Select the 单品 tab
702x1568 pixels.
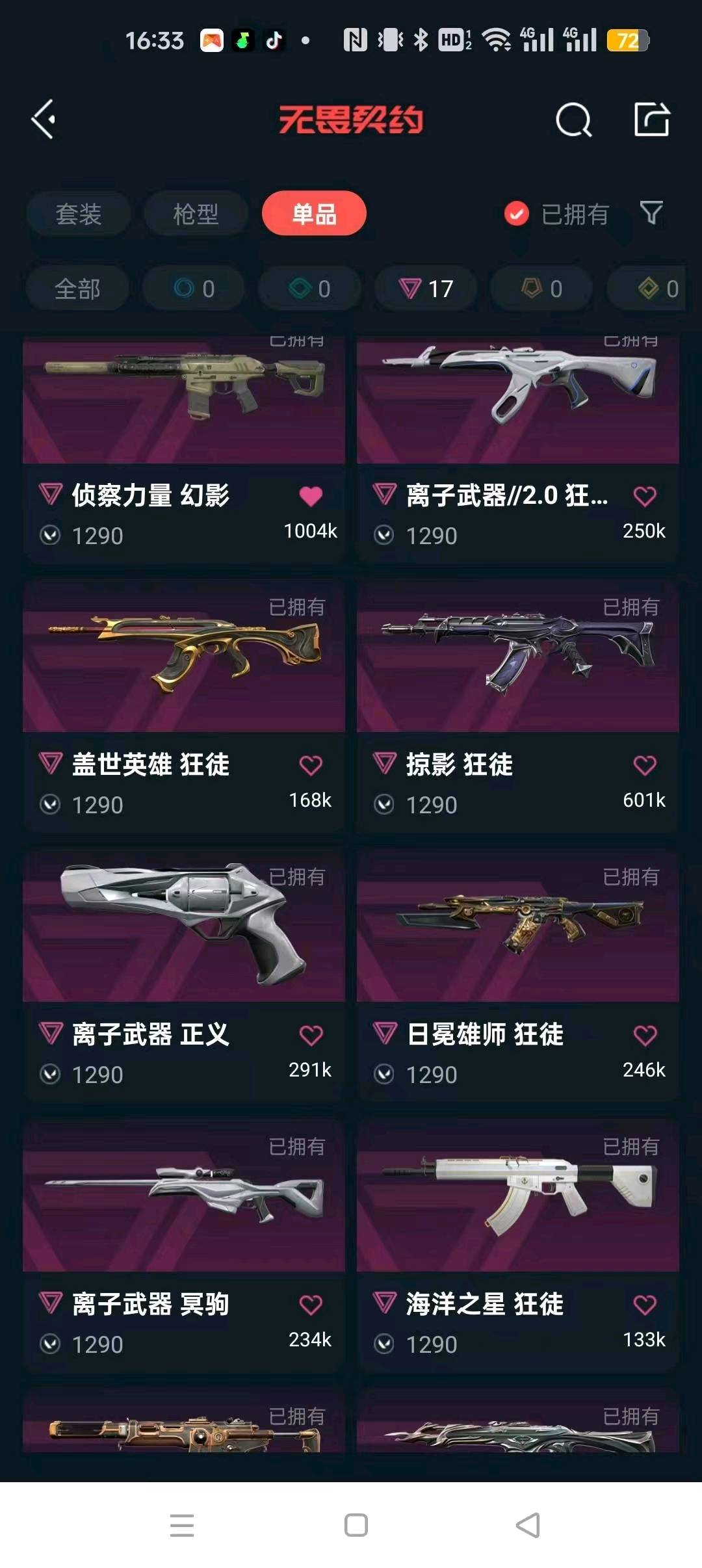click(x=314, y=214)
